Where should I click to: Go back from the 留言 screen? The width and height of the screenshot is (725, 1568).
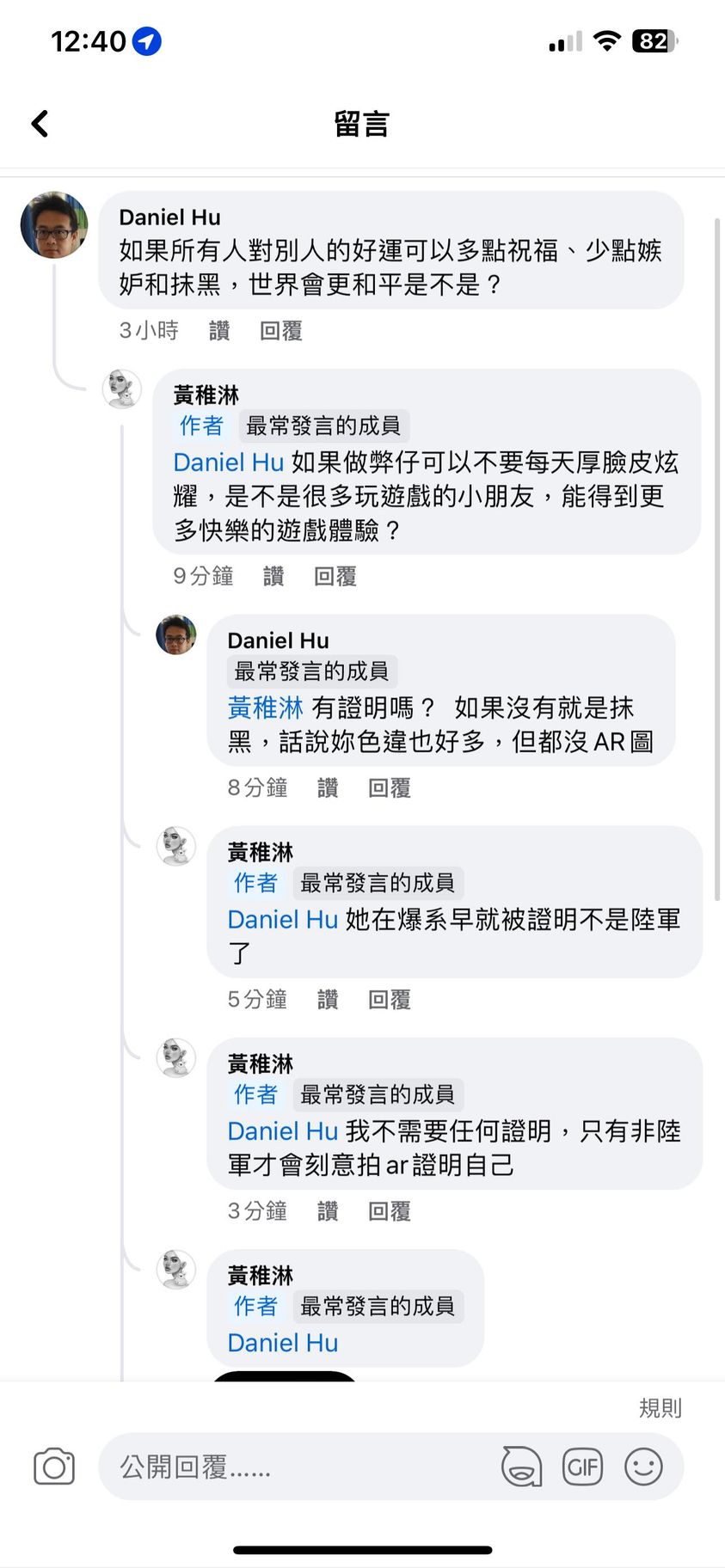40,124
